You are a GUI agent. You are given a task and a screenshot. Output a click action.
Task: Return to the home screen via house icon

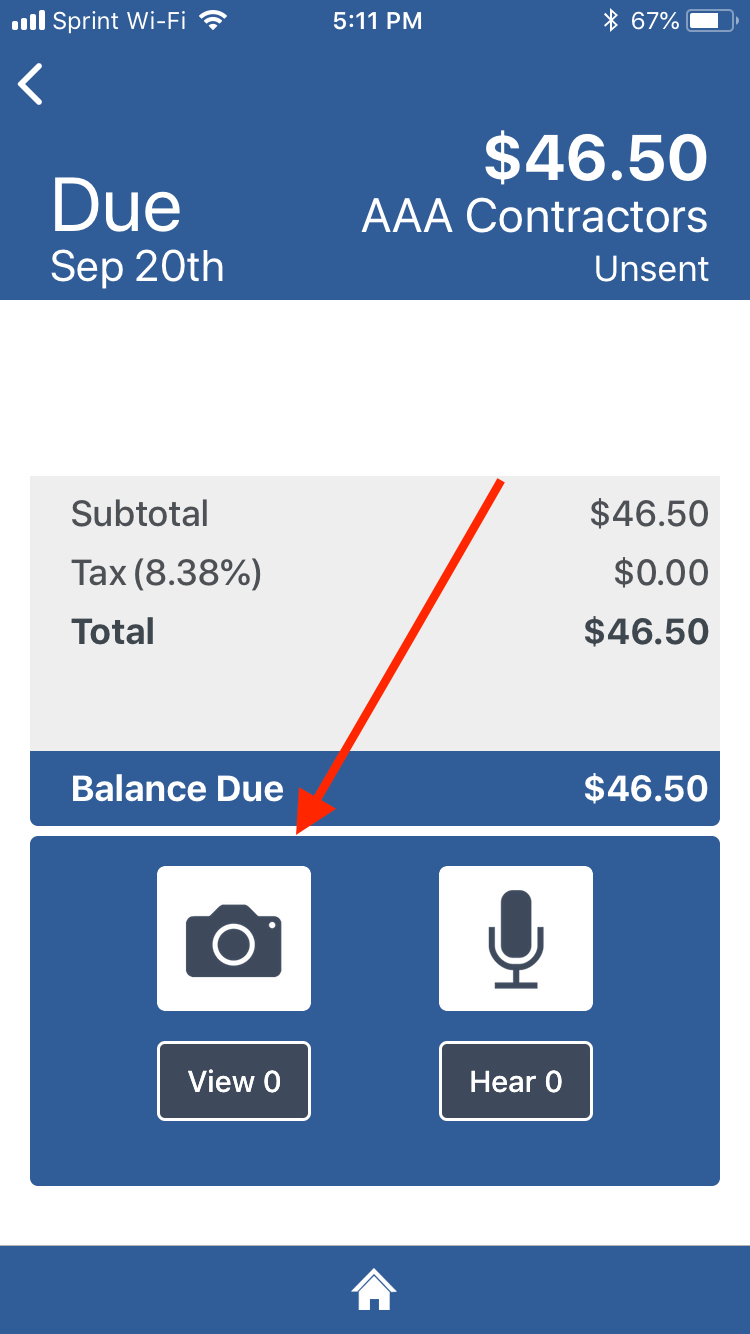pos(375,1289)
